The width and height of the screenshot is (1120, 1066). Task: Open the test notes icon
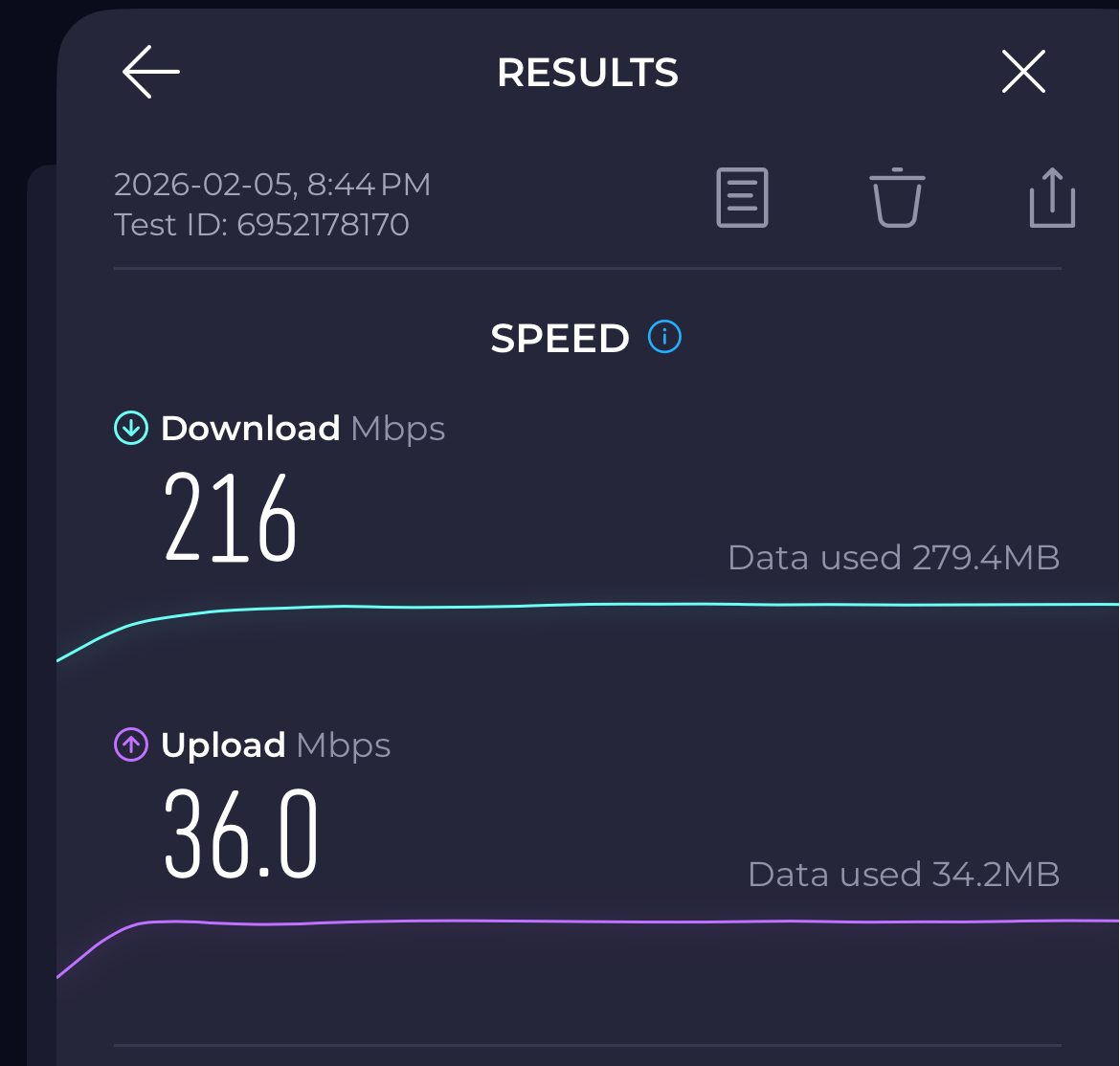(742, 197)
